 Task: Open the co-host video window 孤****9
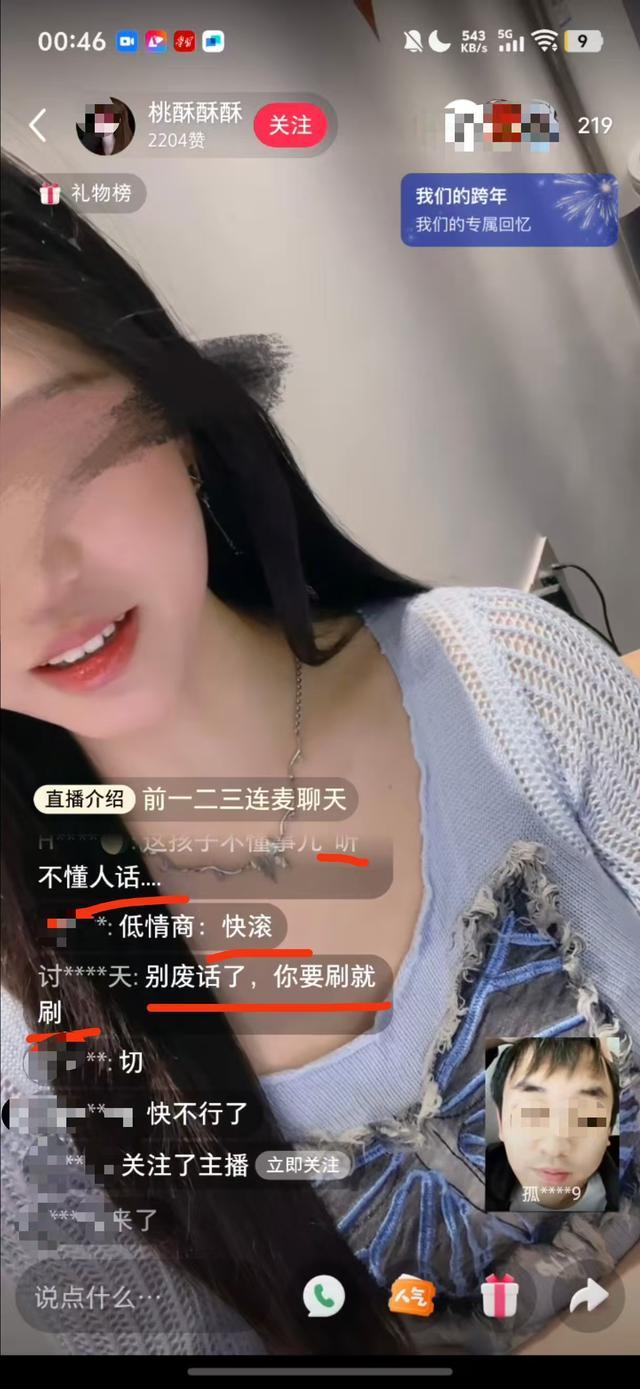coord(550,1123)
